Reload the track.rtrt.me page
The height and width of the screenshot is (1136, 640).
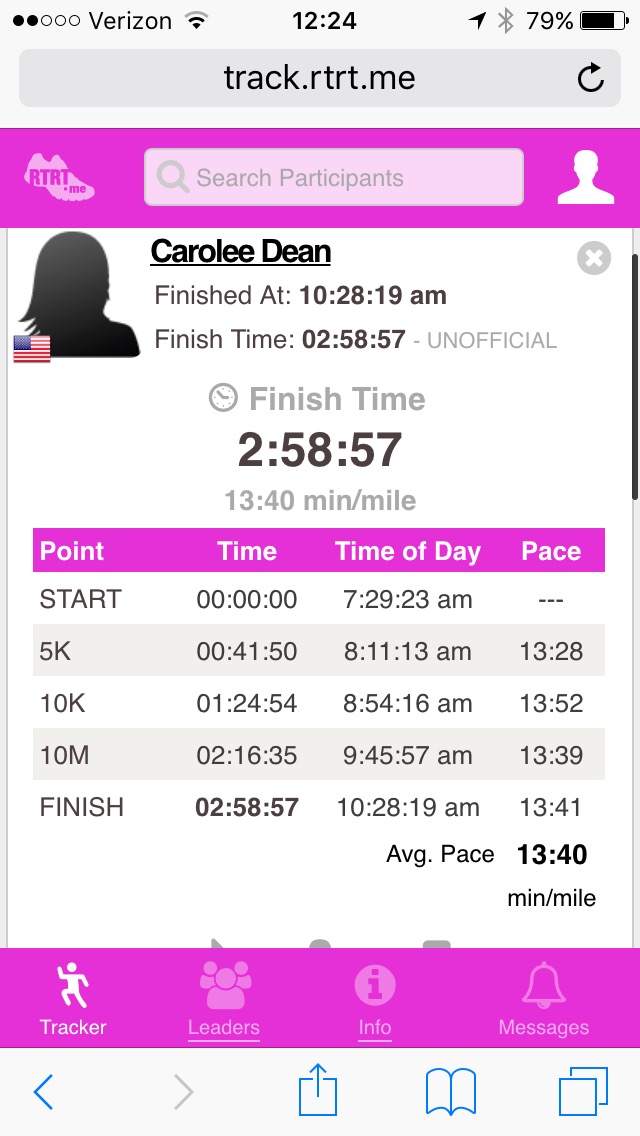click(591, 78)
